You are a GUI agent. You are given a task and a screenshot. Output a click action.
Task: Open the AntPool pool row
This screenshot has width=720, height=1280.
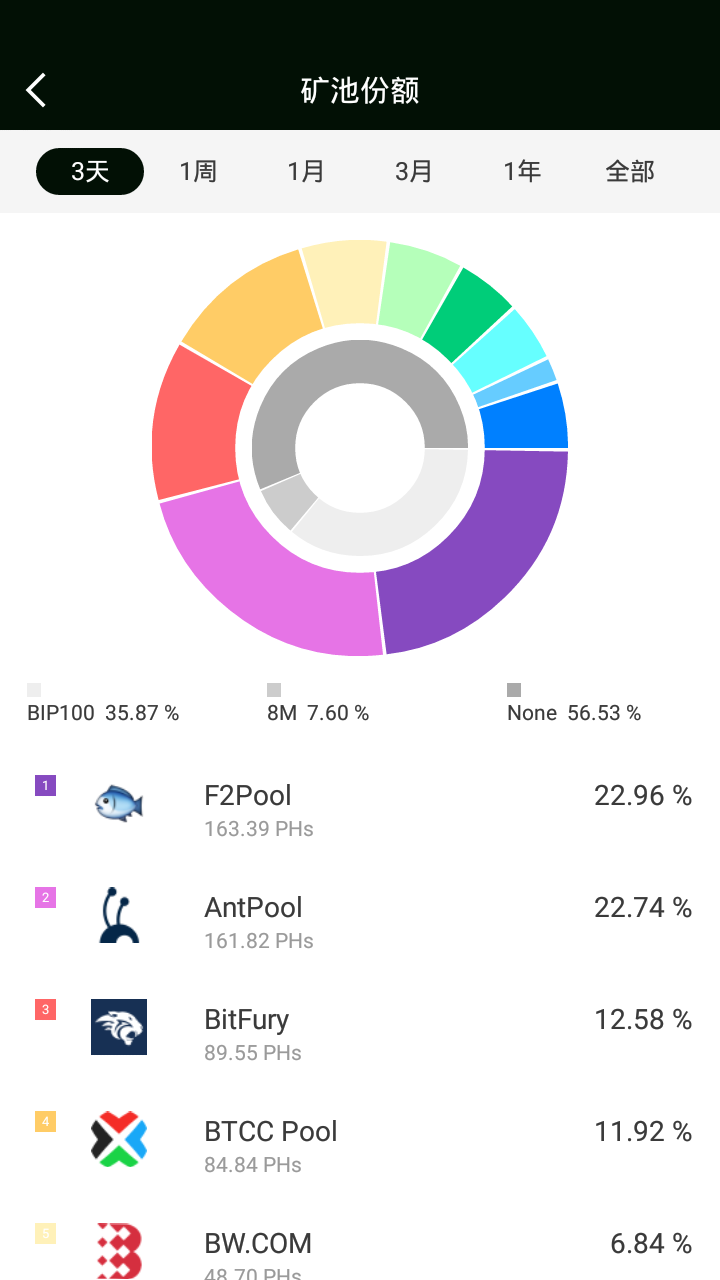360,920
